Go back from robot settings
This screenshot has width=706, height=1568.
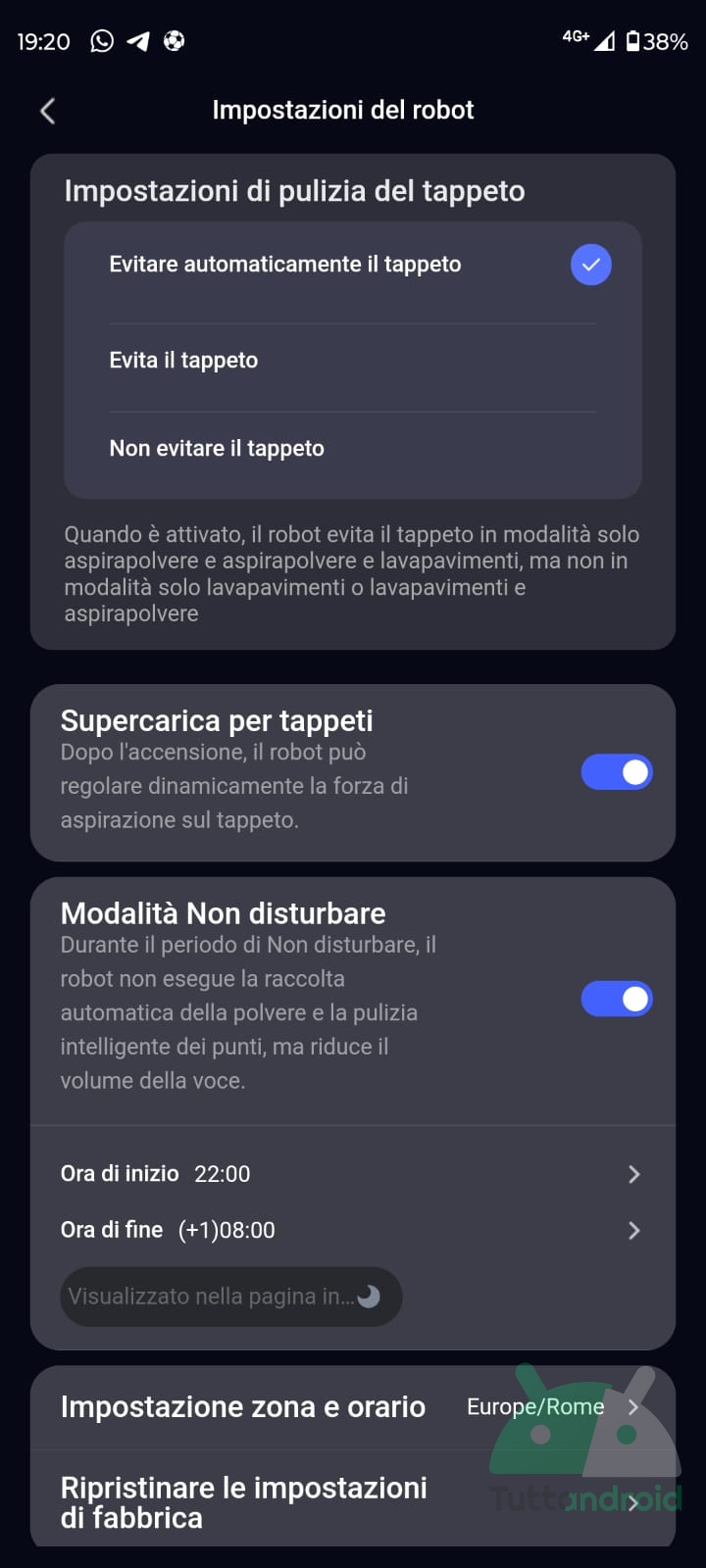point(47,111)
